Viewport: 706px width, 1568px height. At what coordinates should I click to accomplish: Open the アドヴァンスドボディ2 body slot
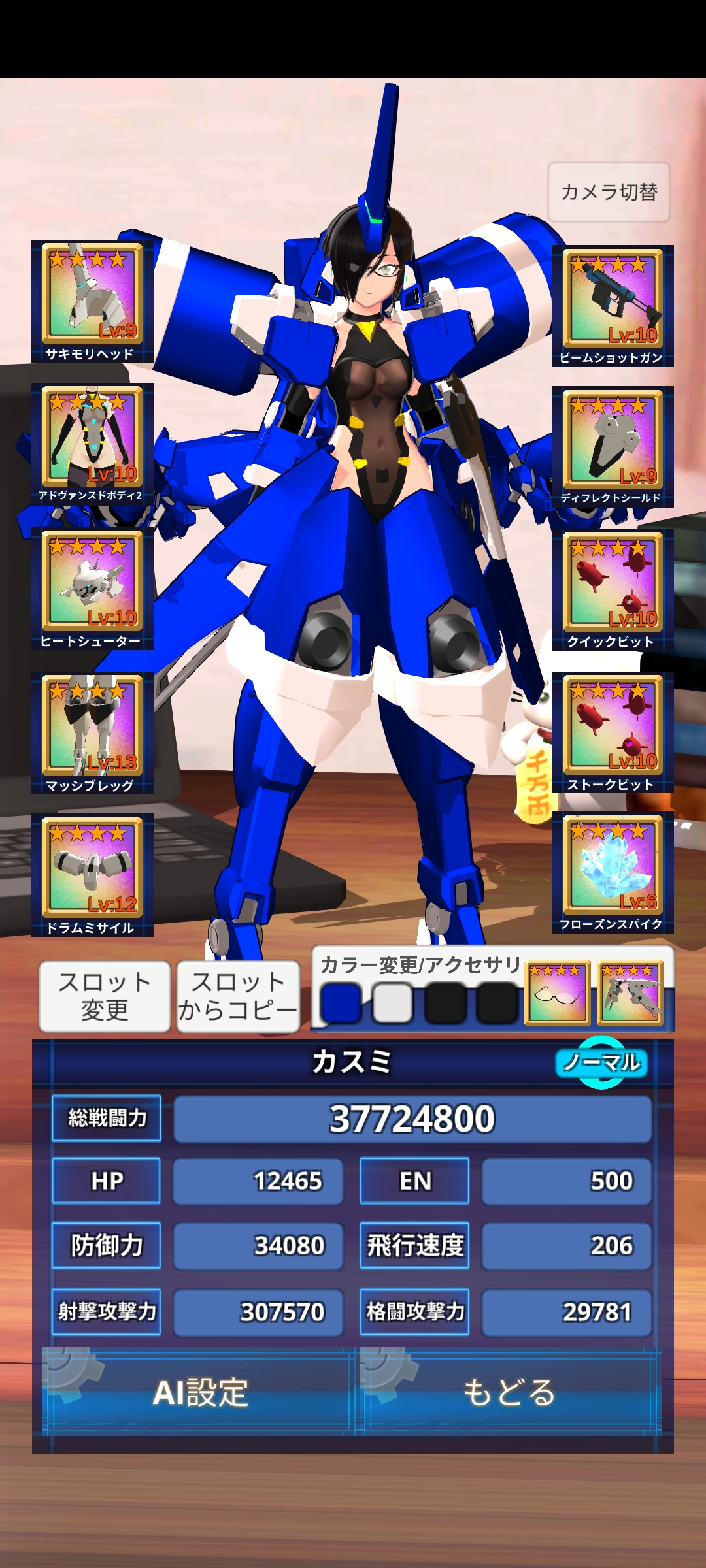tap(92, 444)
